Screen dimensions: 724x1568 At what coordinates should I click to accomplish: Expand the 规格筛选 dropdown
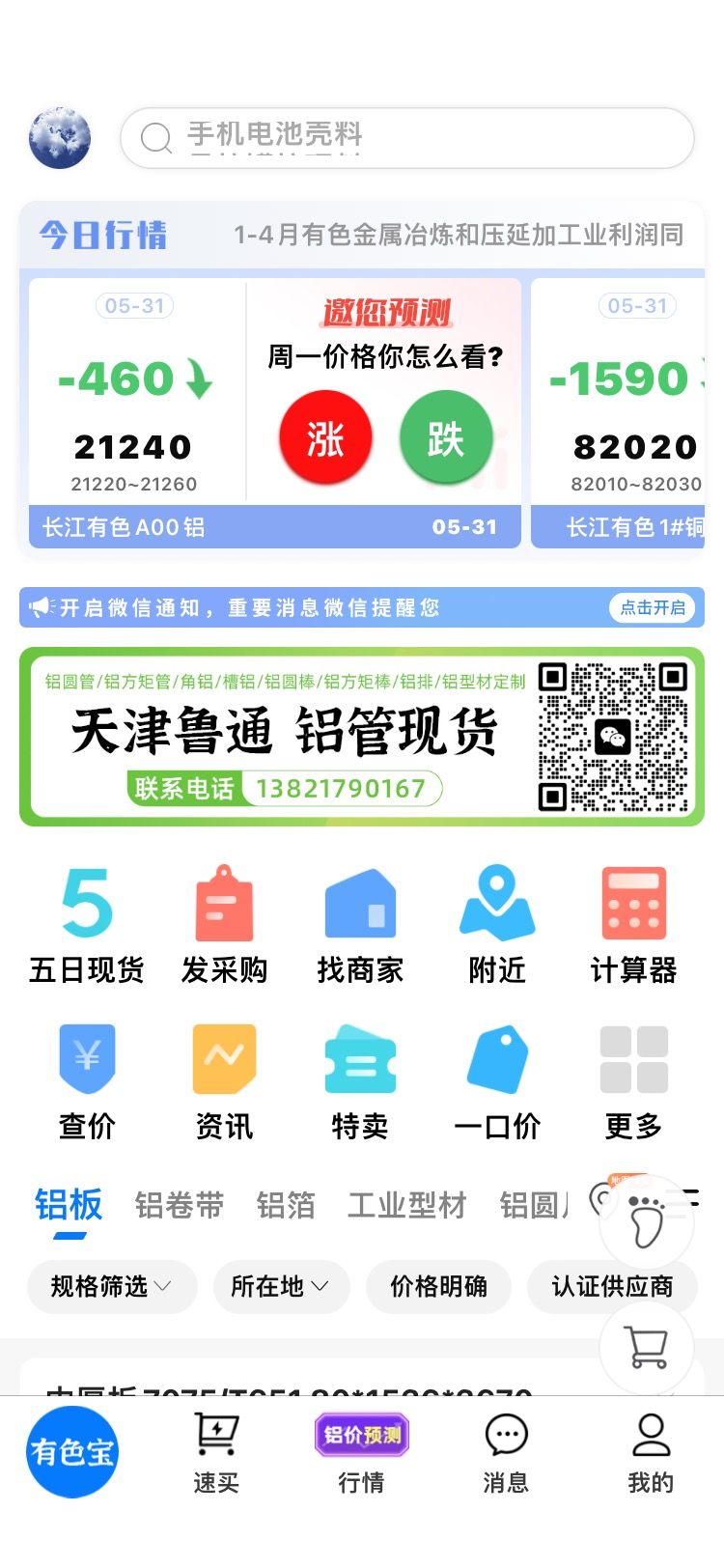click(x=112, y=1286)
